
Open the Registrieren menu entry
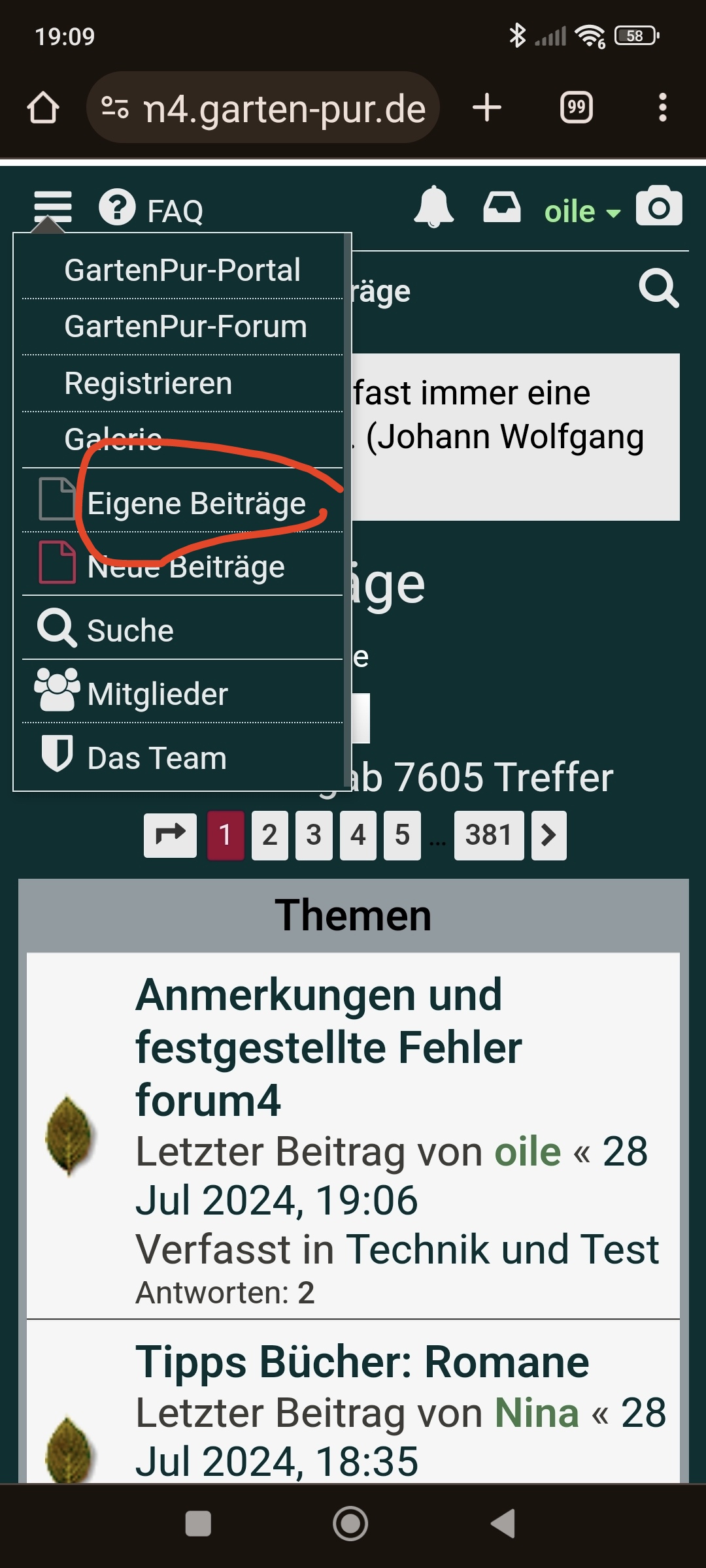tap(148, 384)
